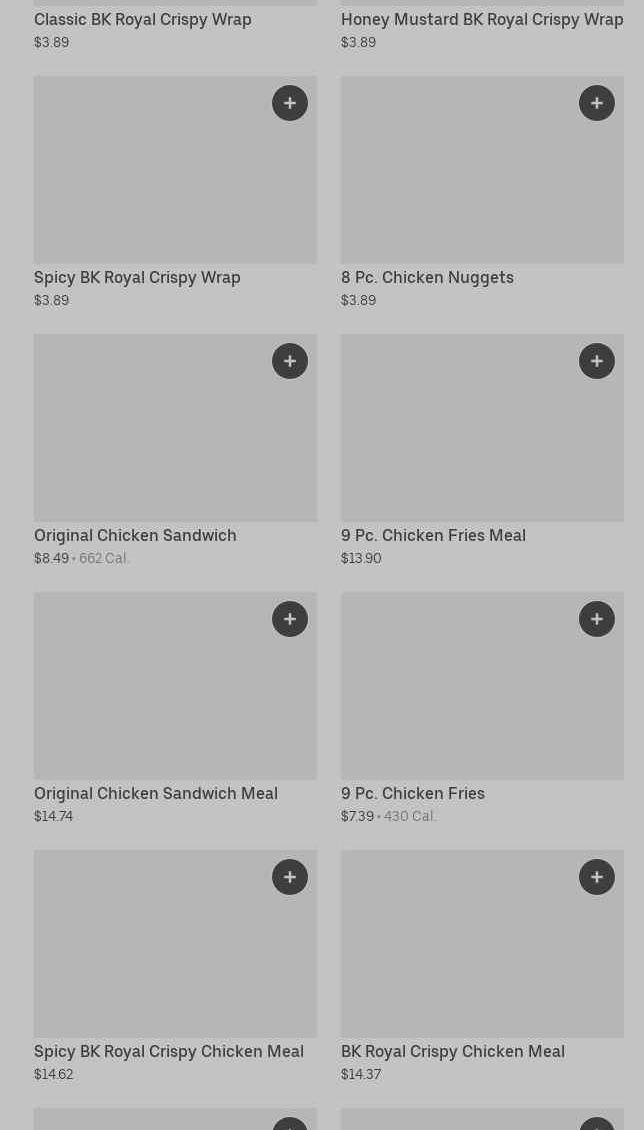This screenshot has width=644, height=1130.
Task: Add BK Royal Crispy Chicken Meal to cart
Action: pyautogui.click(x=597, y=877)
